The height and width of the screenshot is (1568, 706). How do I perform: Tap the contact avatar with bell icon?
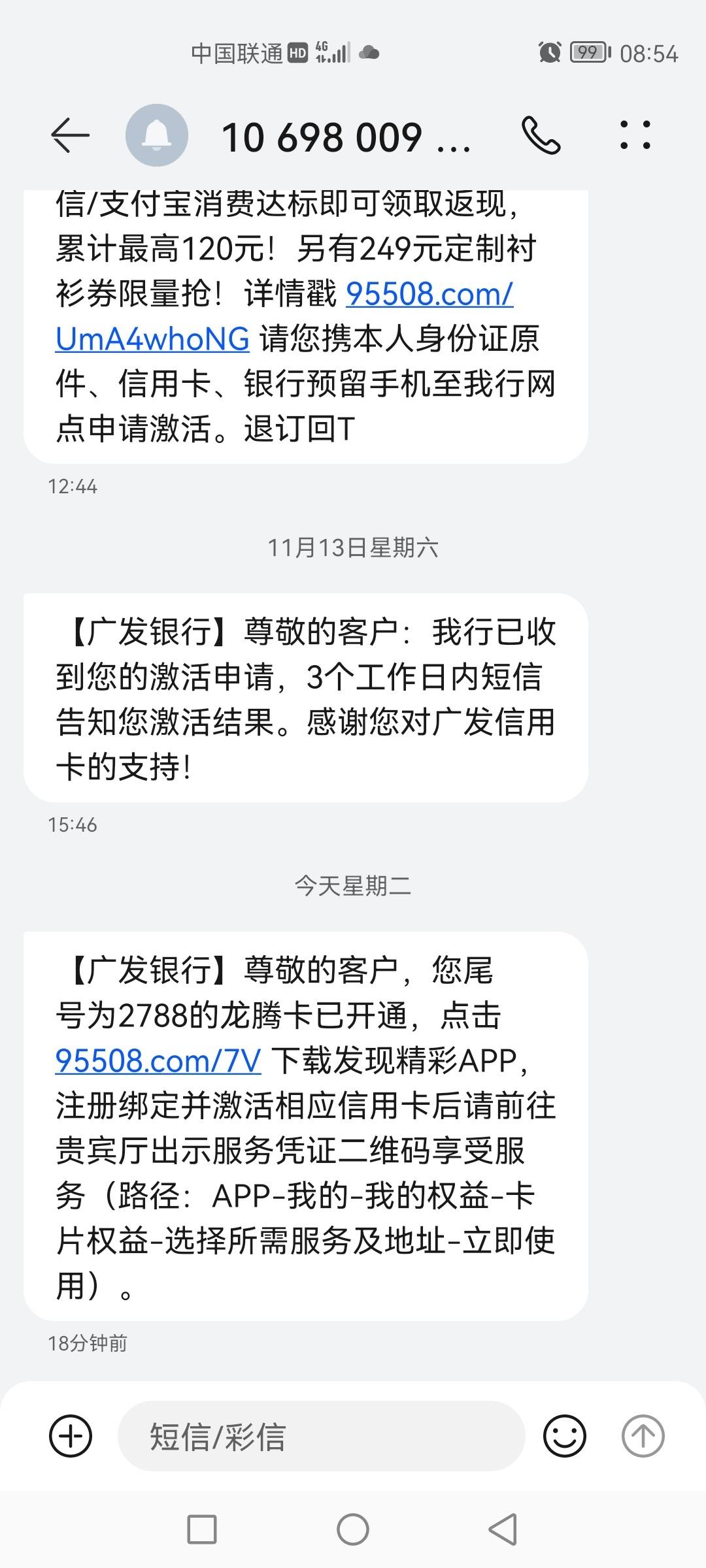pyautogui.click(x=157, y=135)
